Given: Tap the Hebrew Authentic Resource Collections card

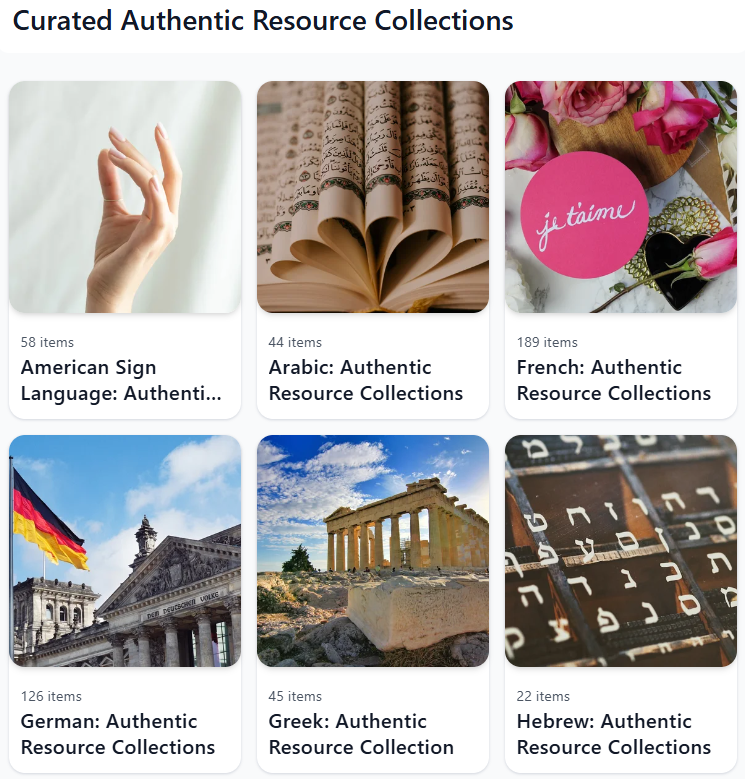Looking at the screenshot, I should pyautogui.click(x=620, y=734).
